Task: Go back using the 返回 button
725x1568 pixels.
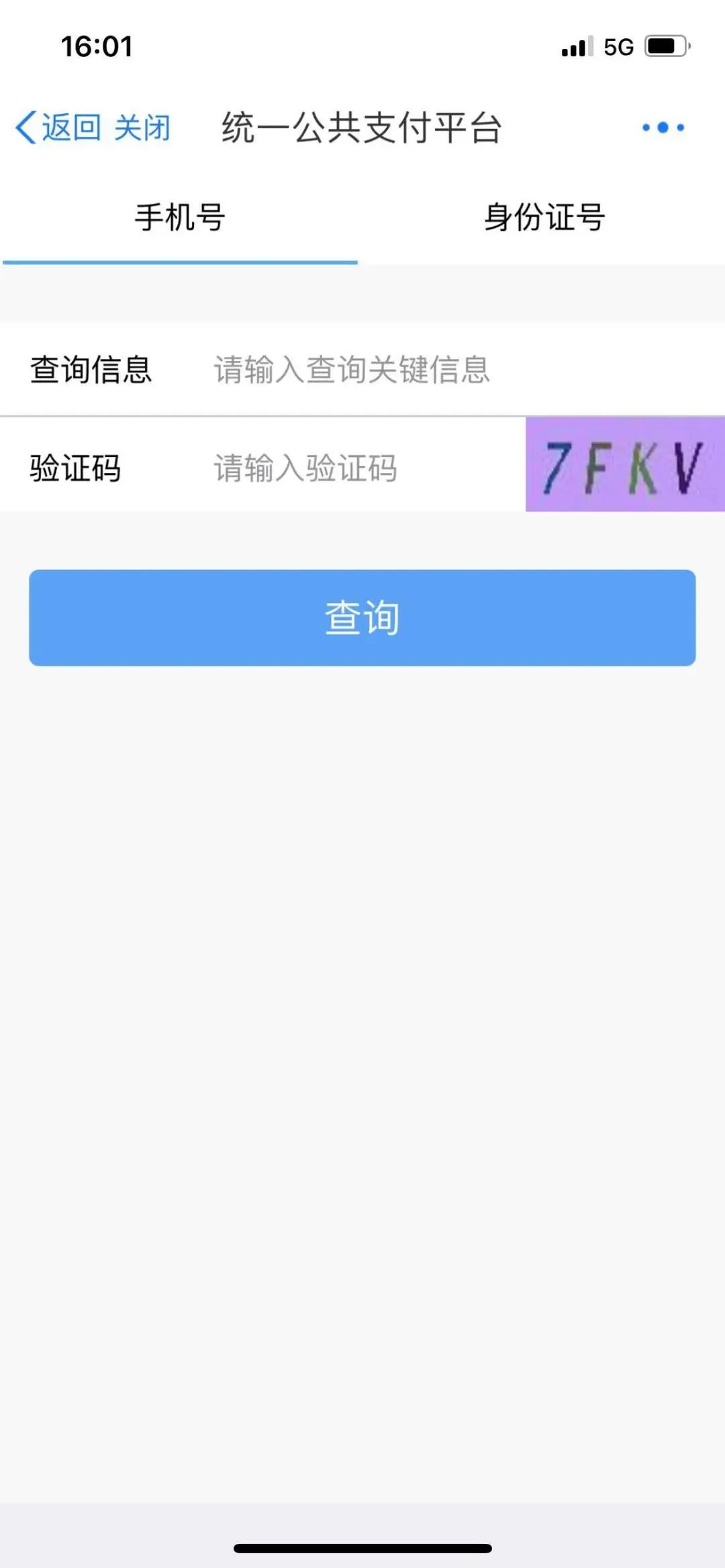Action: click(59, 127)
